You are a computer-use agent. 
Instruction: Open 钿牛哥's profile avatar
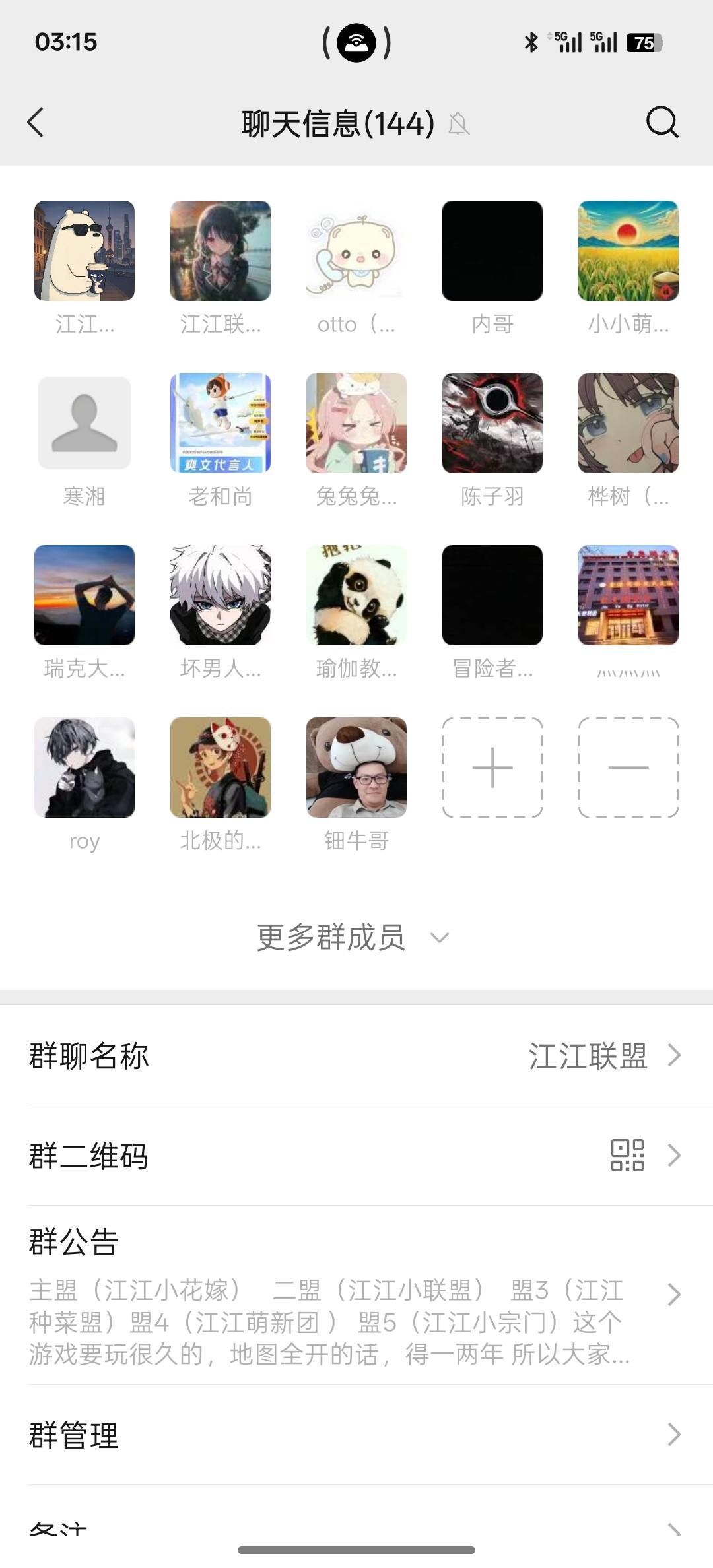pyautogui.click(x=356, y=768)
